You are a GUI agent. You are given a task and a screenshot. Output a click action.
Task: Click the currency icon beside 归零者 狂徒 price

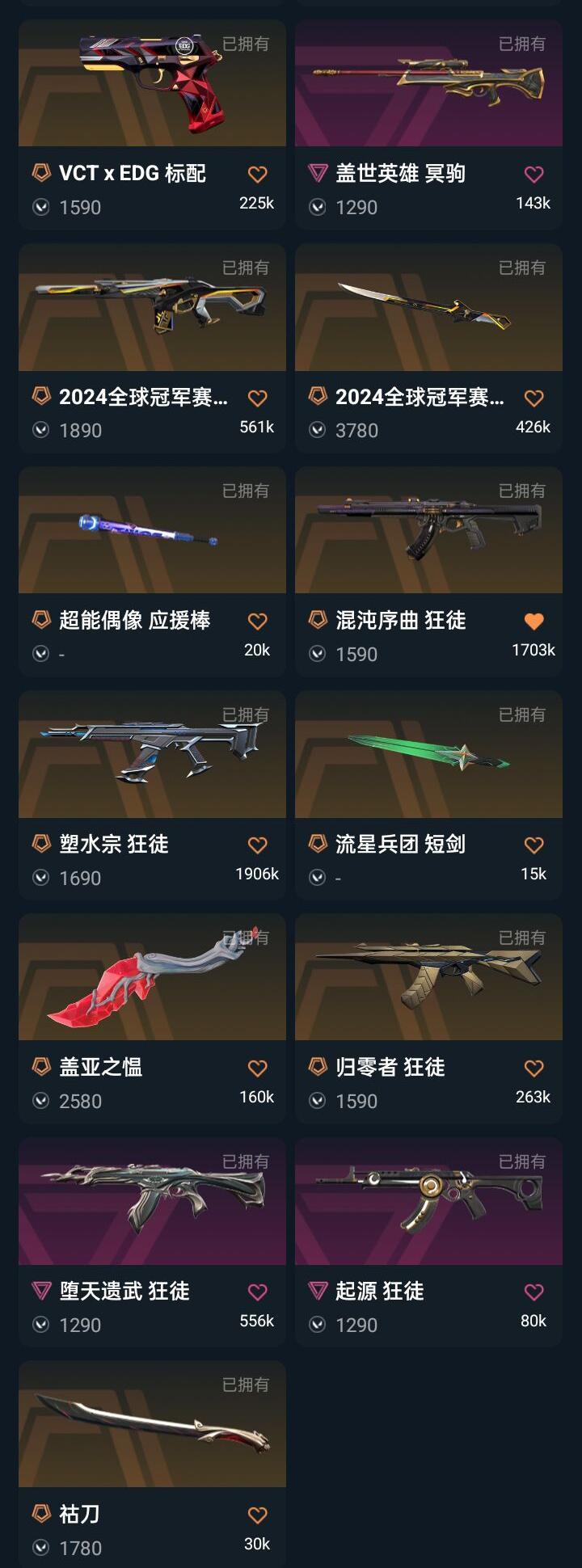click(318, 1102)
